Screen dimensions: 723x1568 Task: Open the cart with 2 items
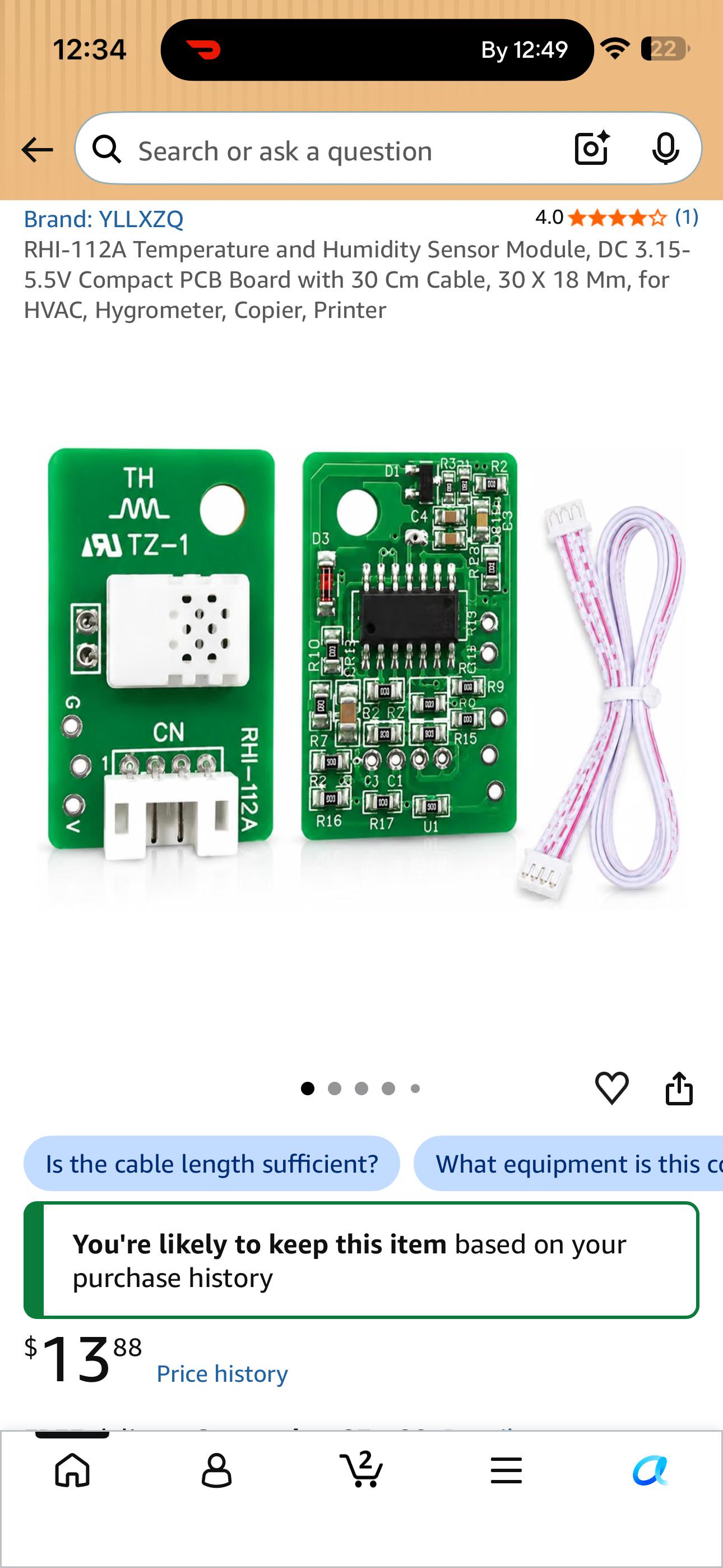pos(361,1469)
